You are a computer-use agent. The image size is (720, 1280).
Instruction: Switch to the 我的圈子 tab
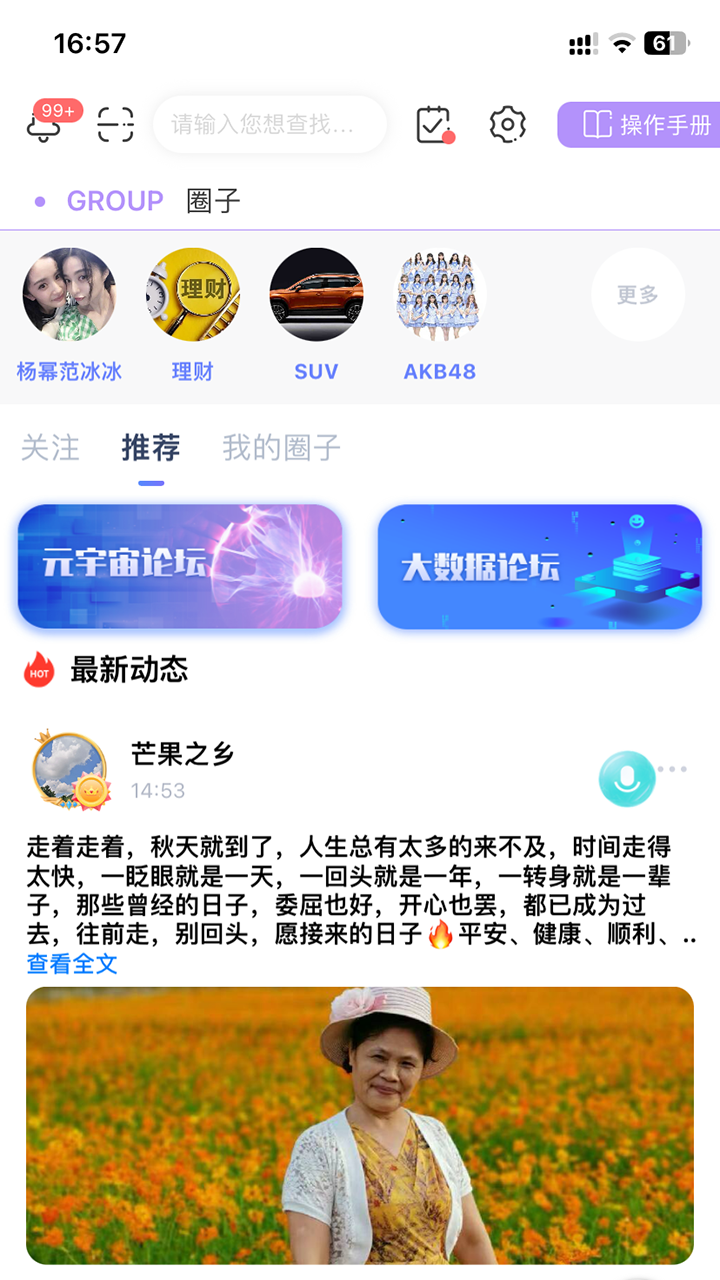(281, 448)
